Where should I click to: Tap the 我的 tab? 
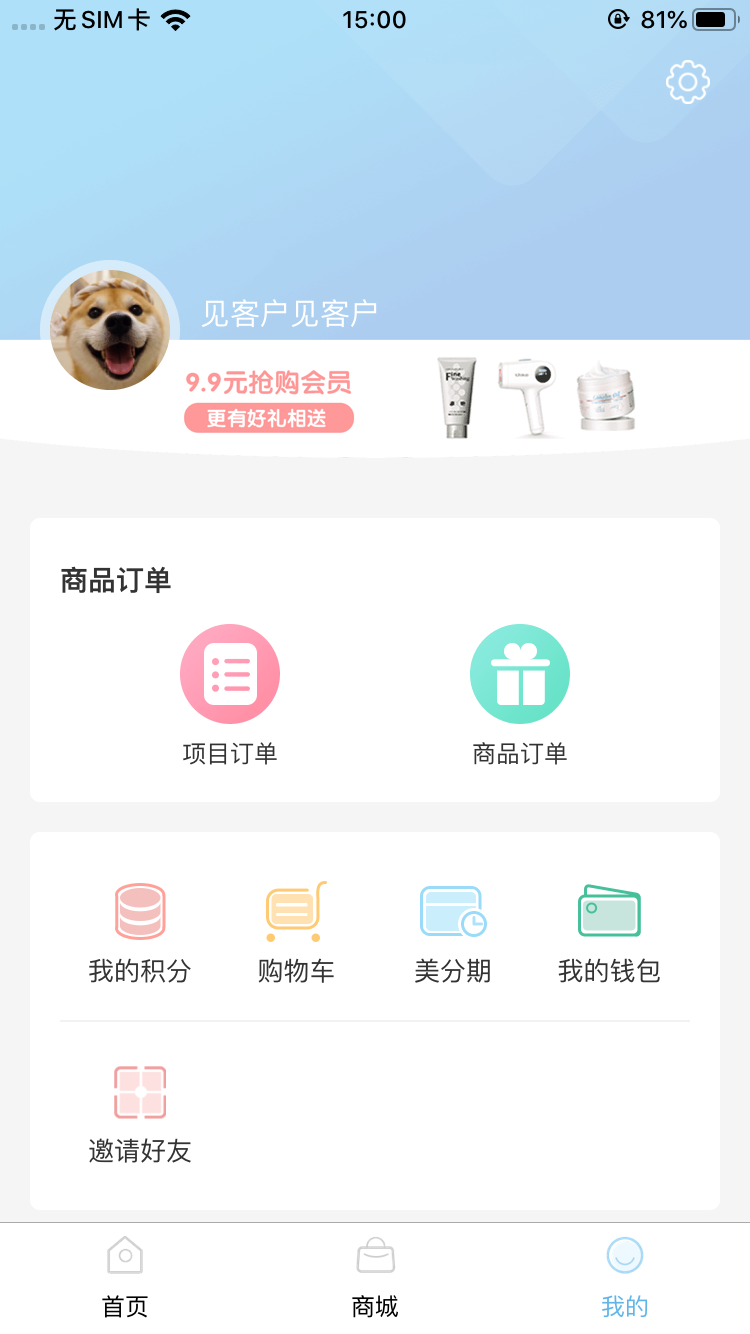pos(625,1277)
